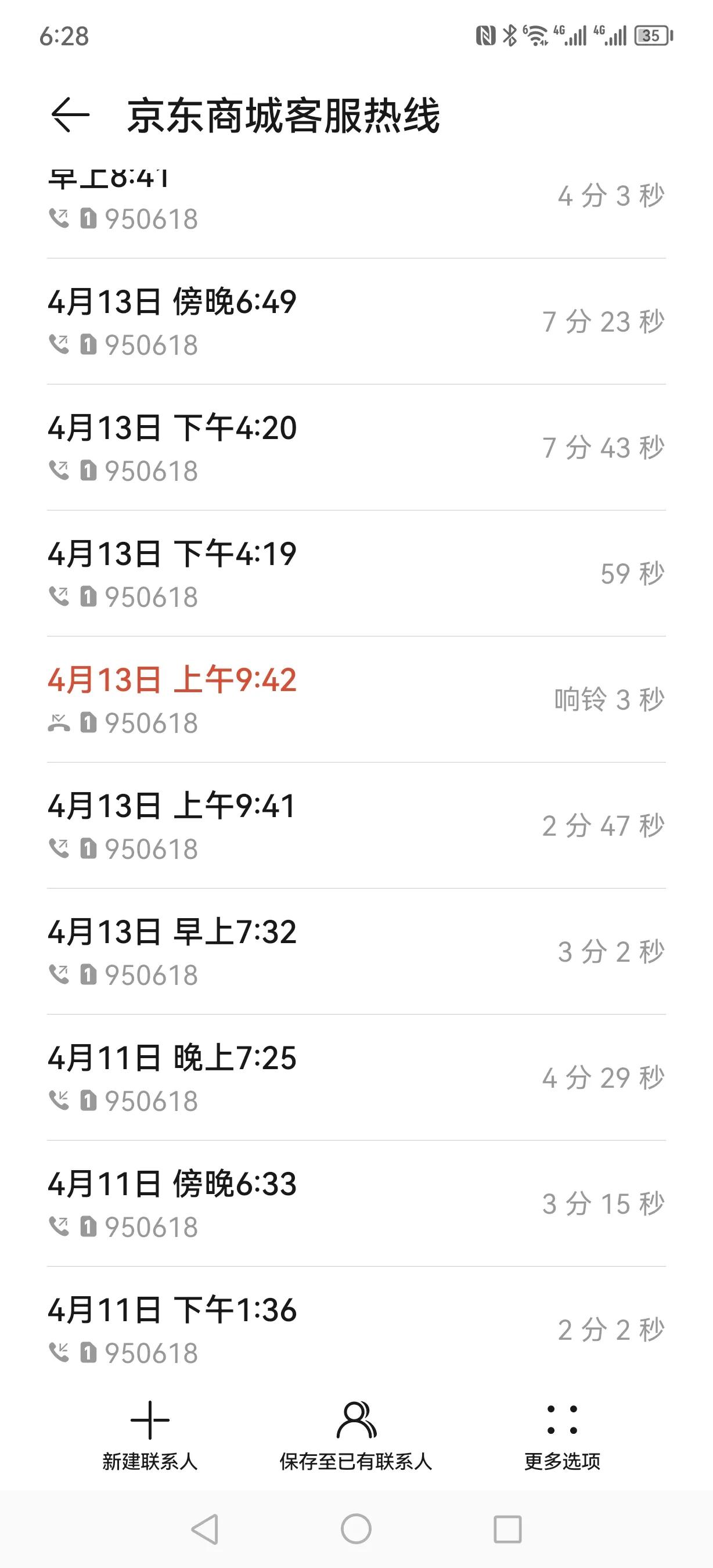Tap the outgoing call icon on the 傍晚6:49 entry
Image resolution: width=713 pixels, height=1568 pixels.
click(59, 344)
